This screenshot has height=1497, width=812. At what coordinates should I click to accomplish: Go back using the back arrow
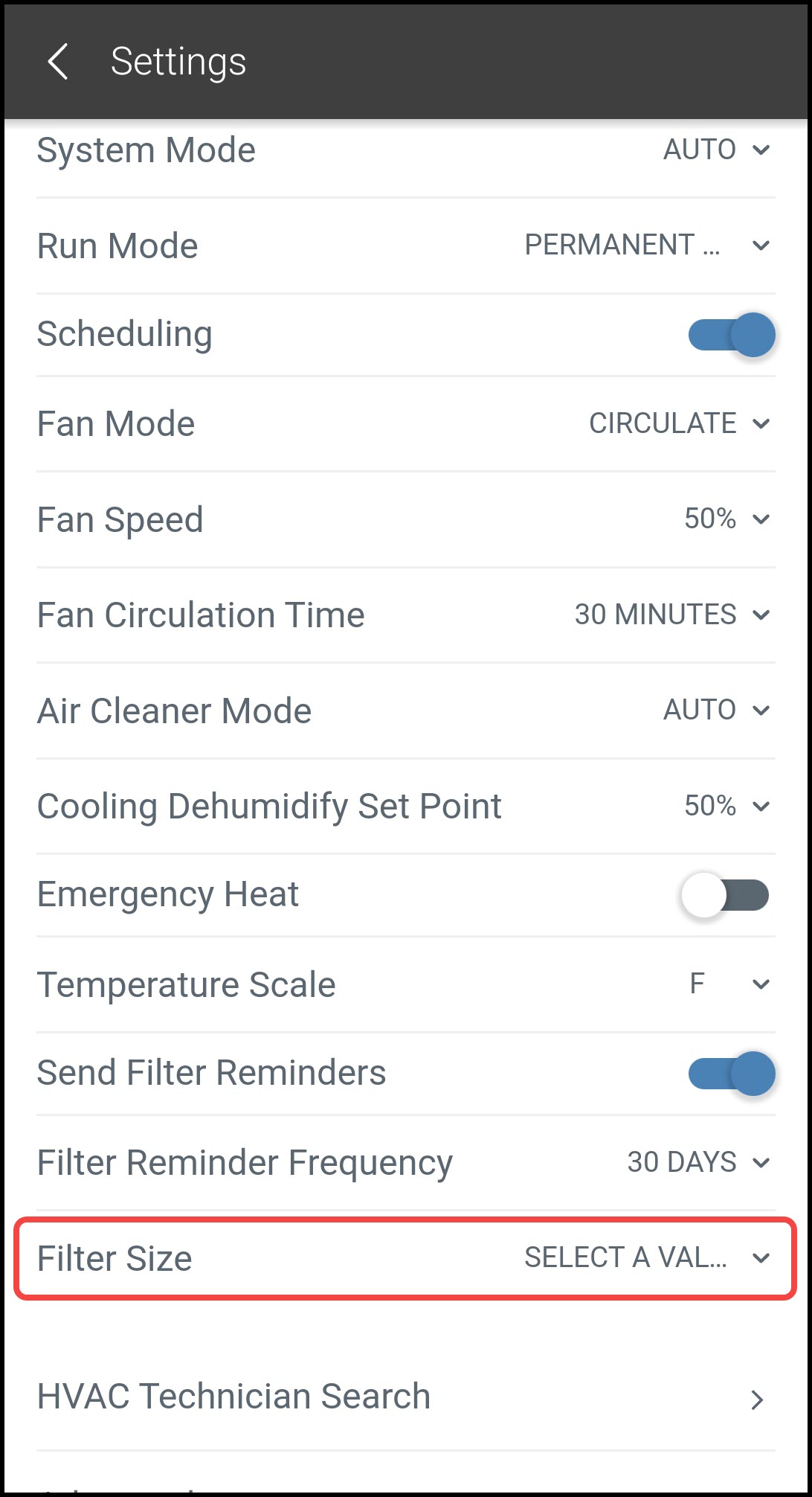coord(58,62)
